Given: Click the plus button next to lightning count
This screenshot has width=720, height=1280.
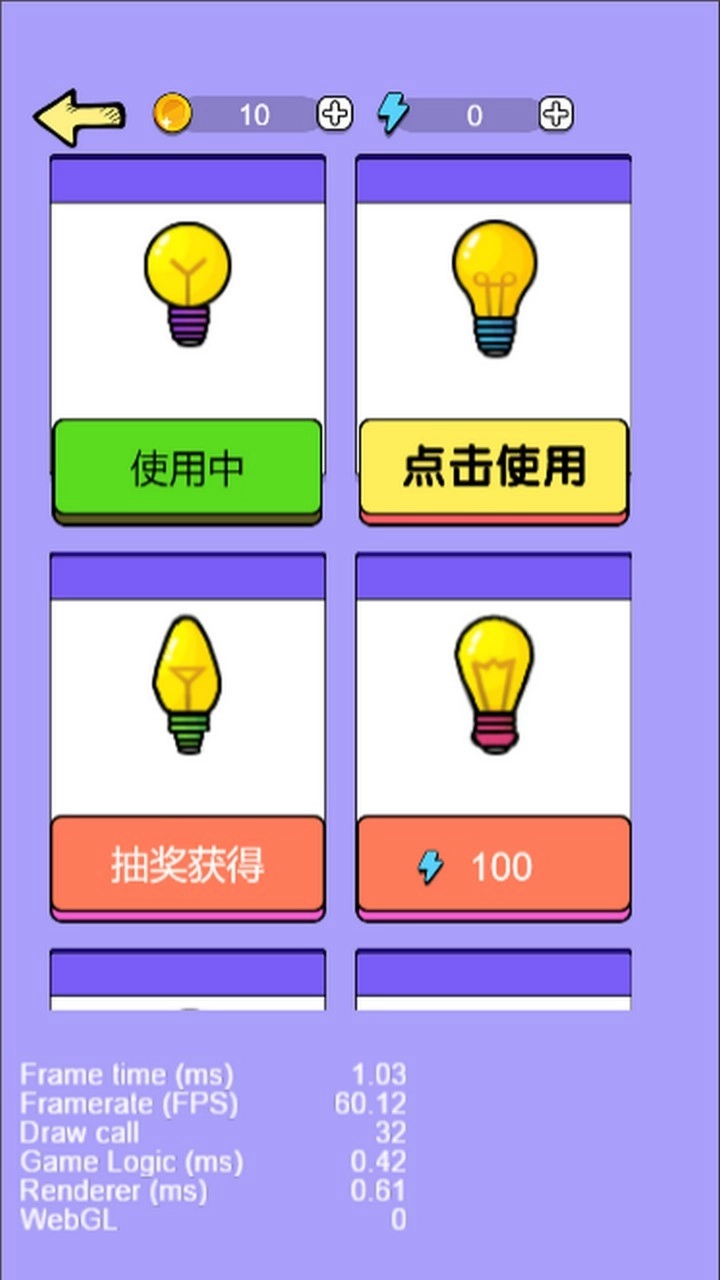Looking at the screenshot, I should pyautogui.click(x=556, y=115).
